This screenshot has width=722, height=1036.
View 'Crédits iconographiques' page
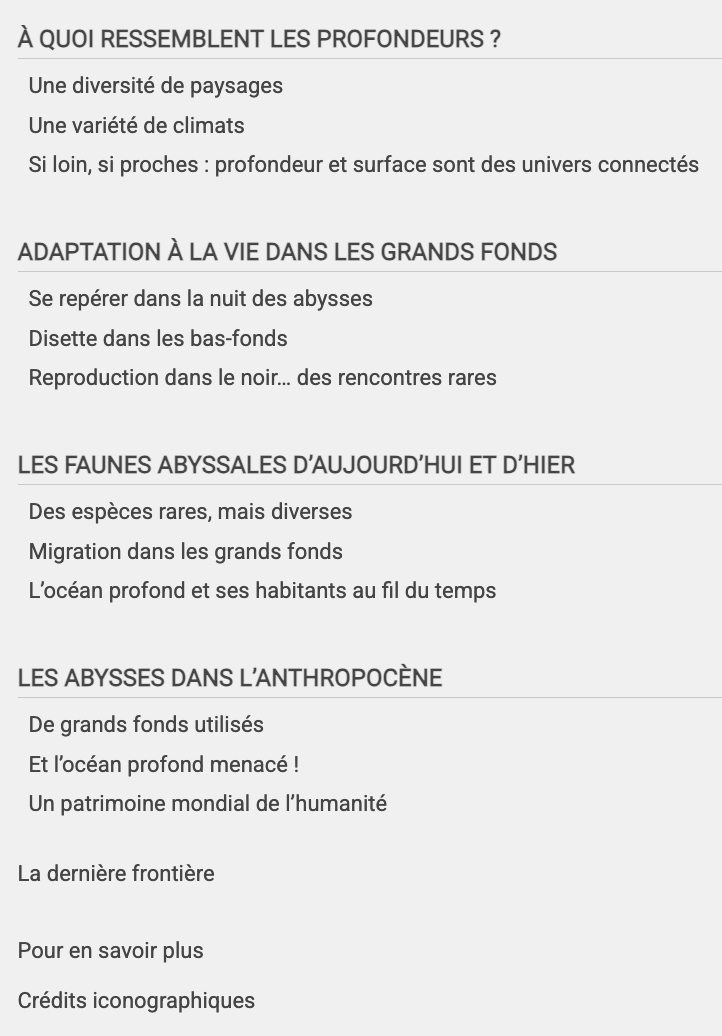click(x=136, y=1001)
